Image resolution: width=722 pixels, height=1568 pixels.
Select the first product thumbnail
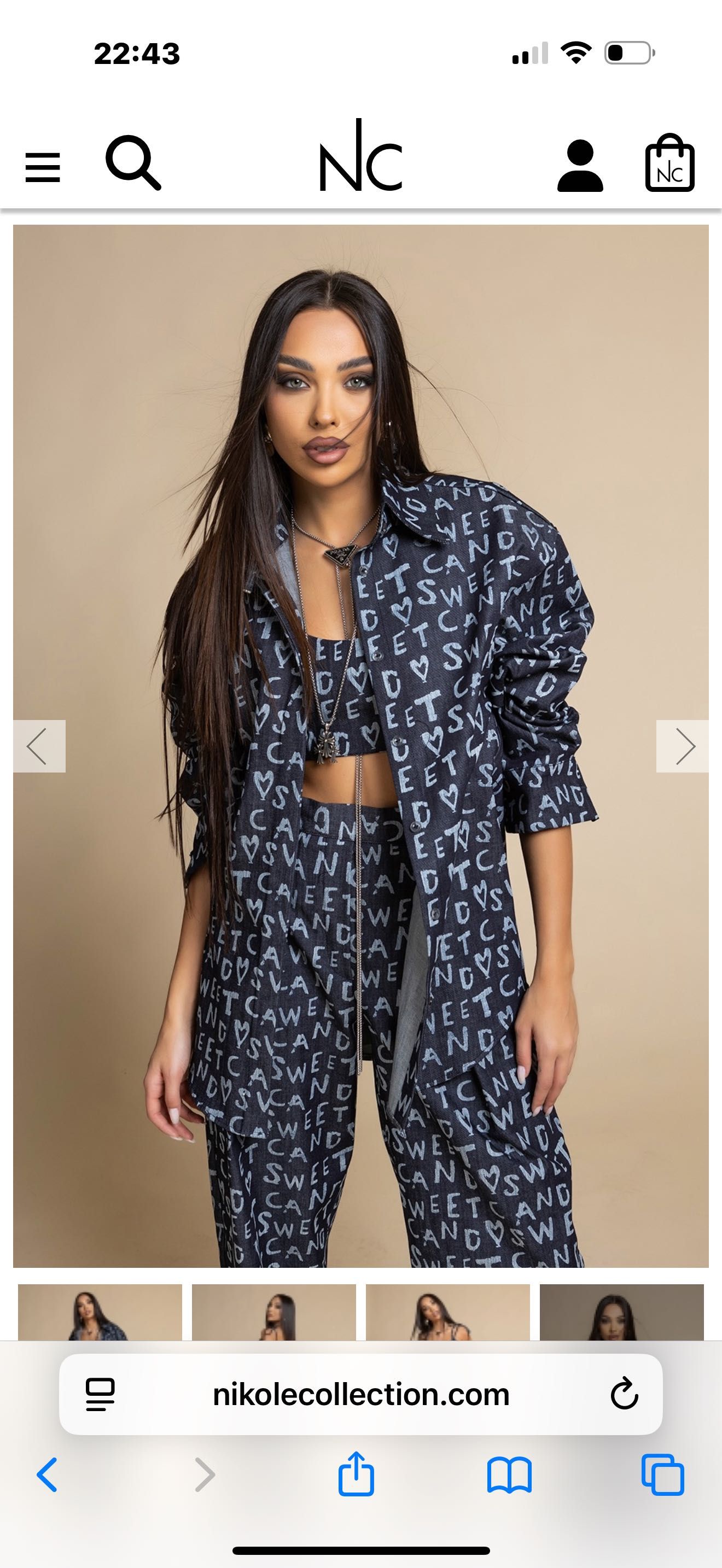(100, 1312)
